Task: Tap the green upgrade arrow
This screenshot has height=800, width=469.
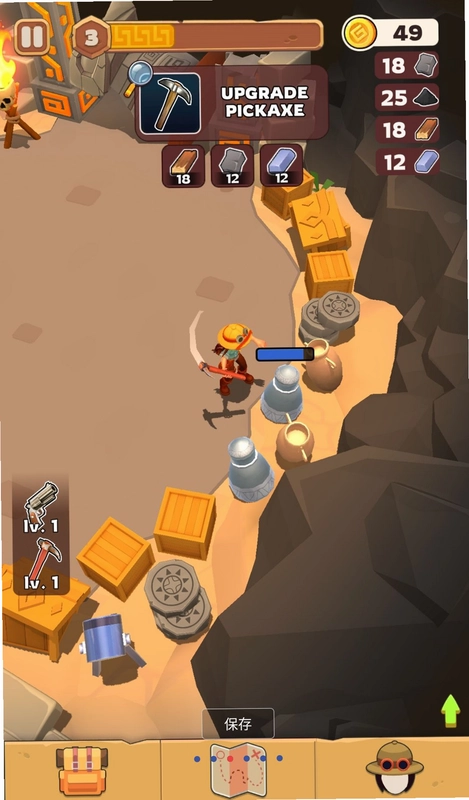Action: coord(451,710)
